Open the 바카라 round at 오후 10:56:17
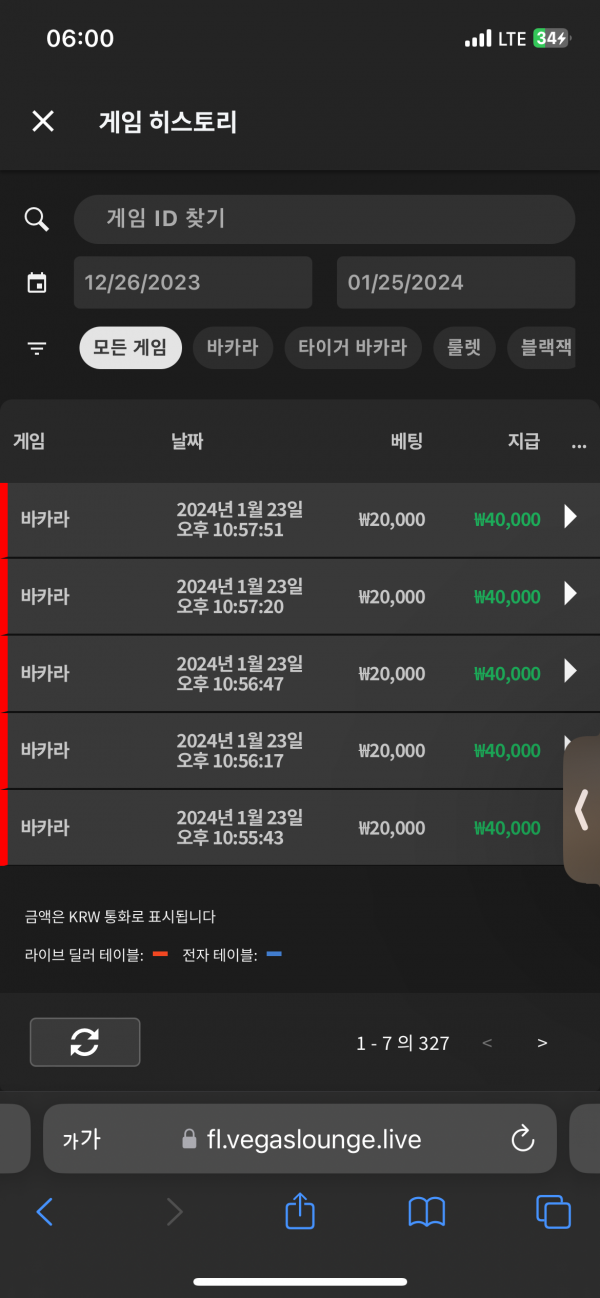 [x=300, y=750]
